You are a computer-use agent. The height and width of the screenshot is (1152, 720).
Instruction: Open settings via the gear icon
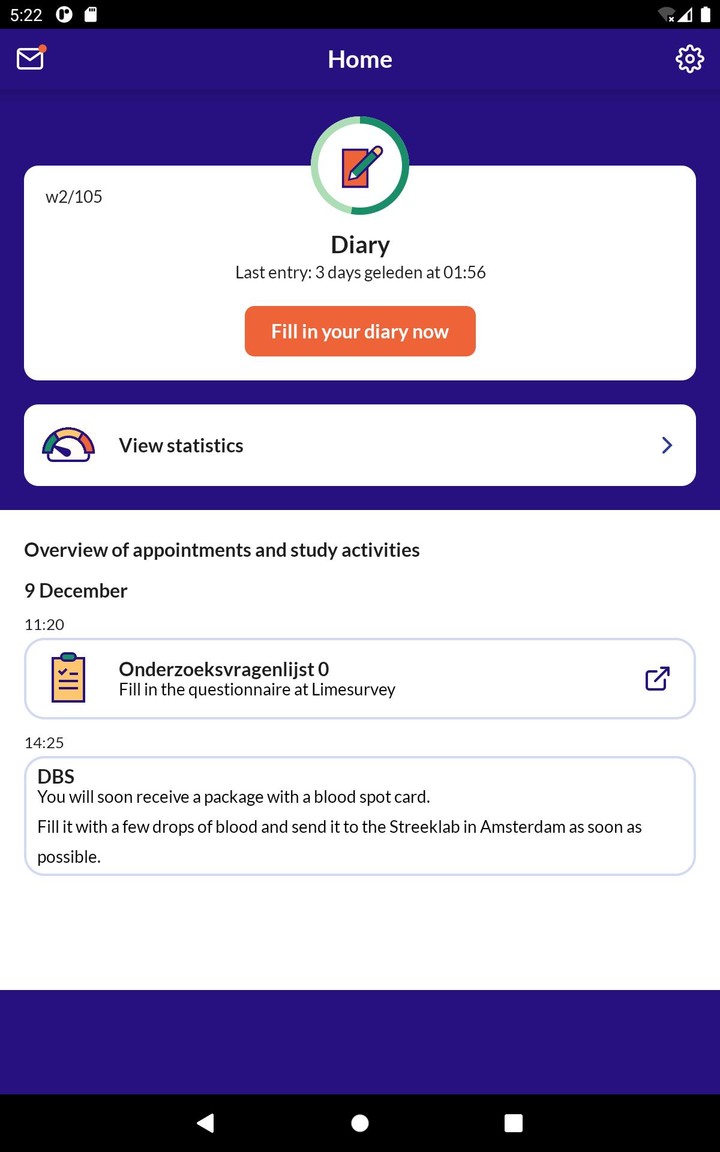[689, 59]
